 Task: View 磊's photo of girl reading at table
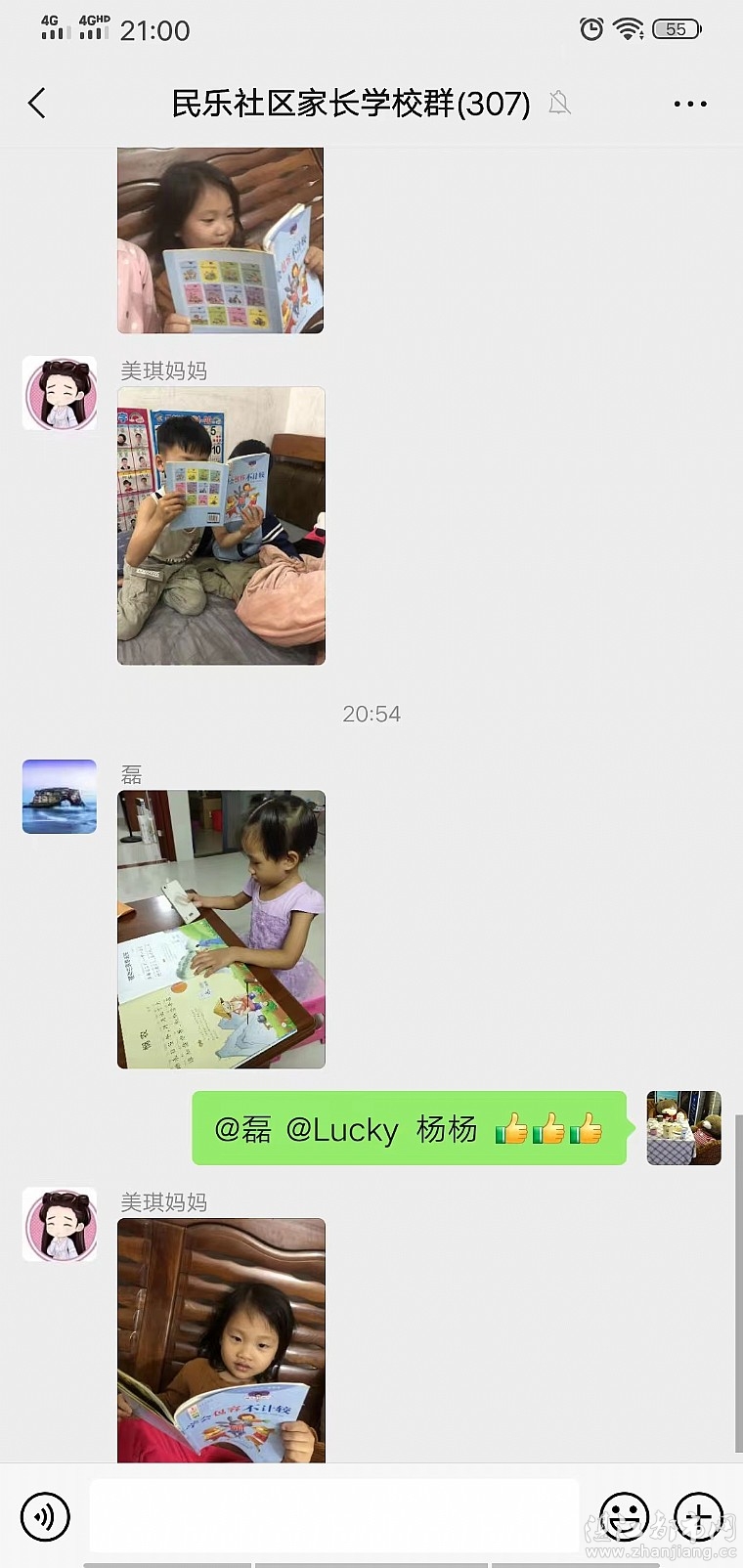(221, 929)
